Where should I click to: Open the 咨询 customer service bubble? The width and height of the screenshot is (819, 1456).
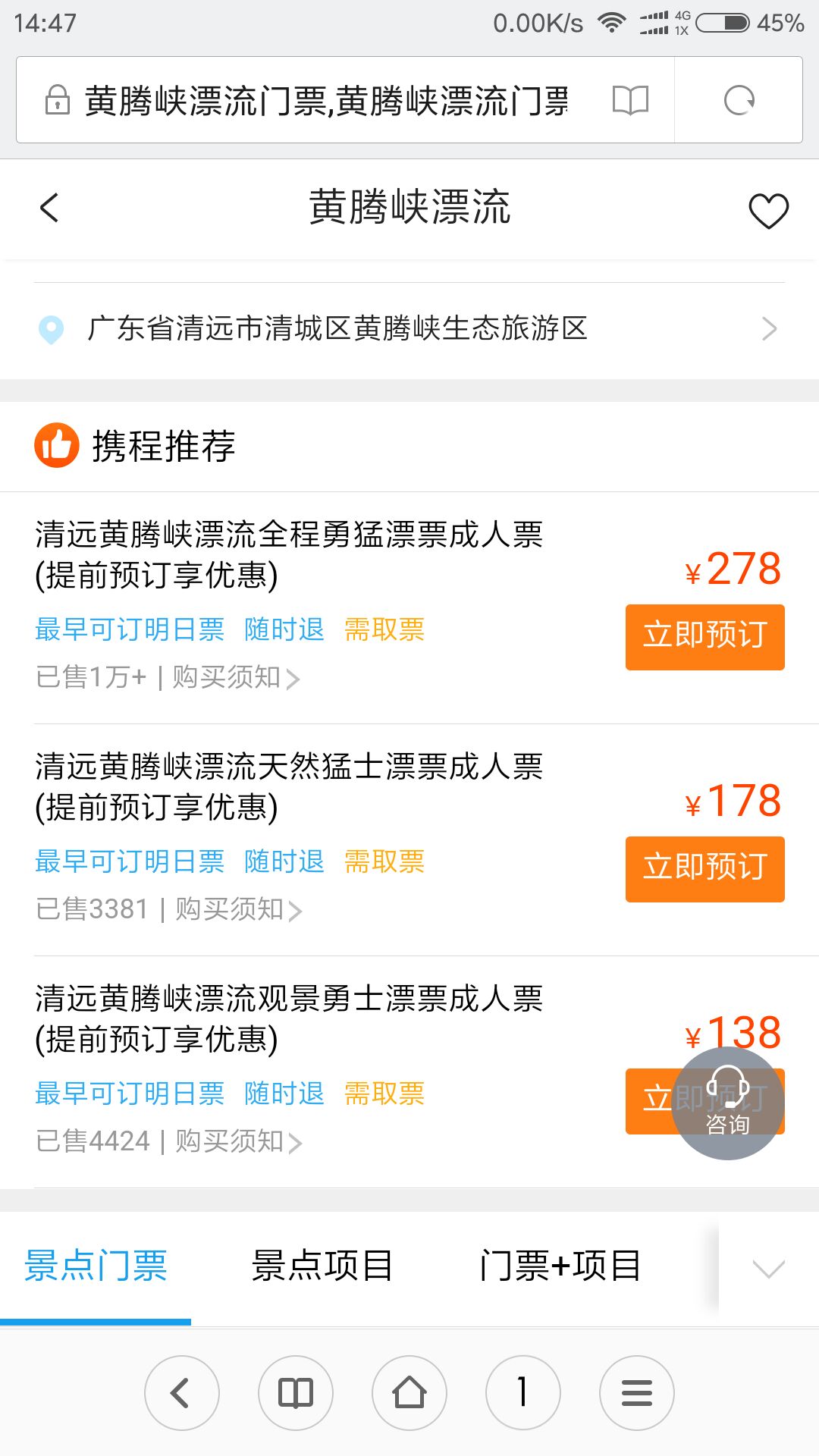[x=728, y=1103]
